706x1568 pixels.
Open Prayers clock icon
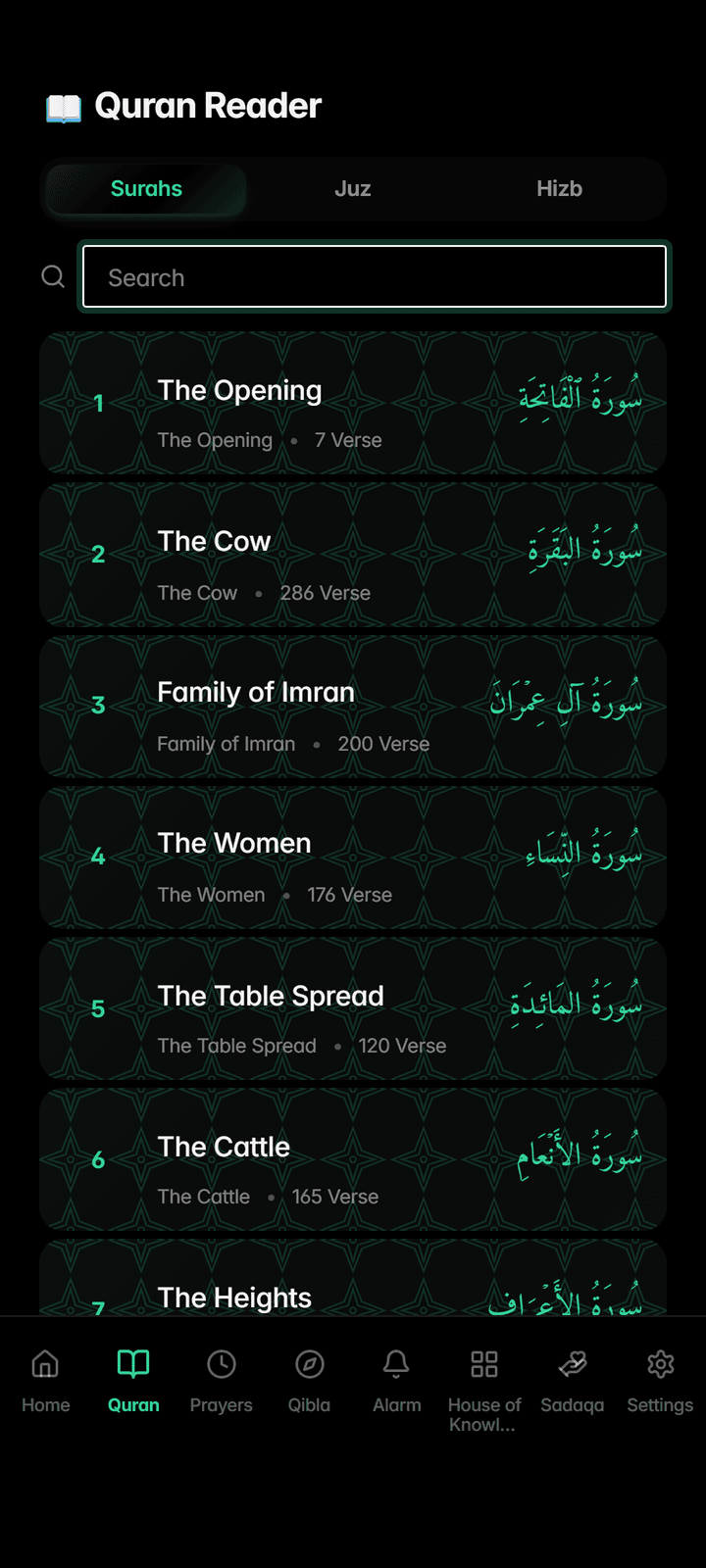tap(221, 1362)
